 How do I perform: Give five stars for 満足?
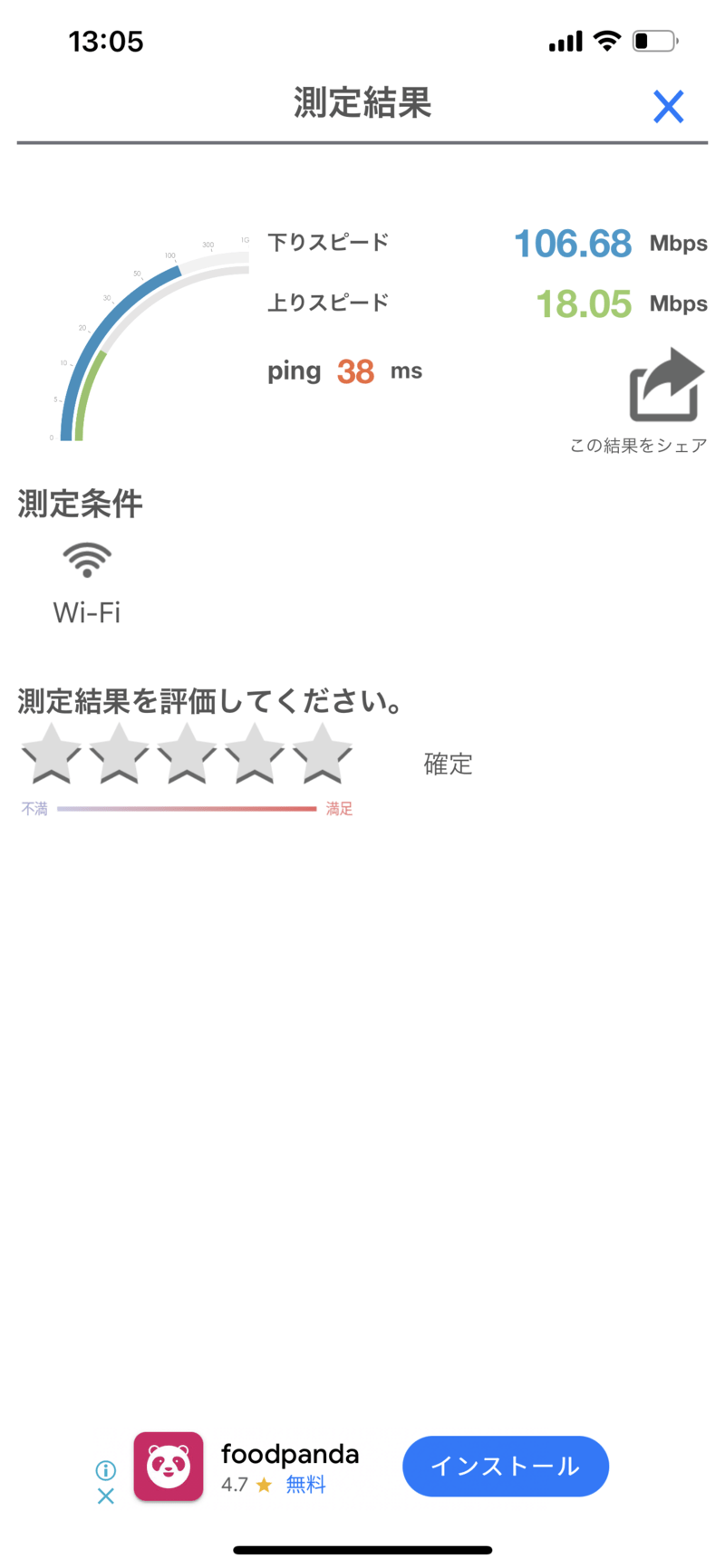click(322, 753)
